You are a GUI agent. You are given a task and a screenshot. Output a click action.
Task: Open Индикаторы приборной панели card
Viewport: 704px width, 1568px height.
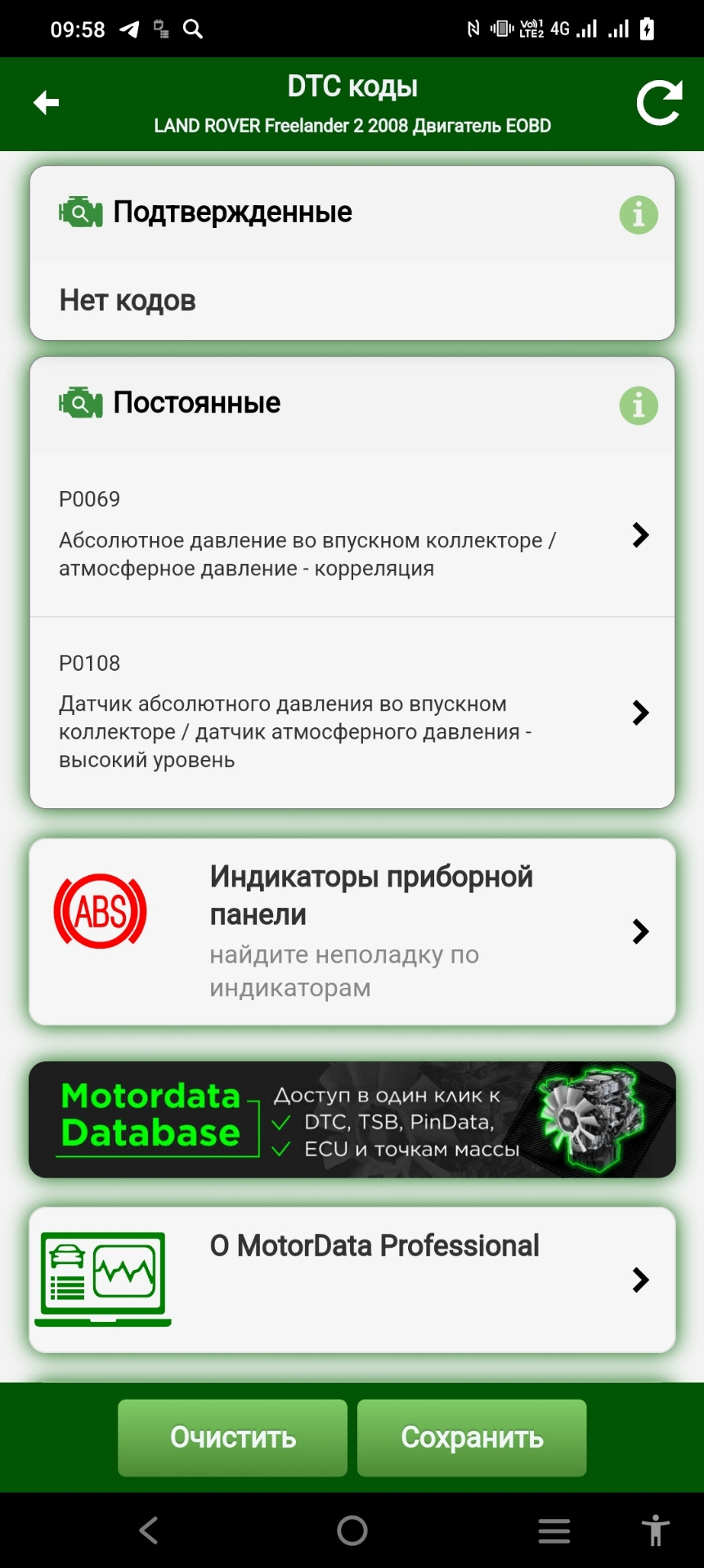(352, 931)
